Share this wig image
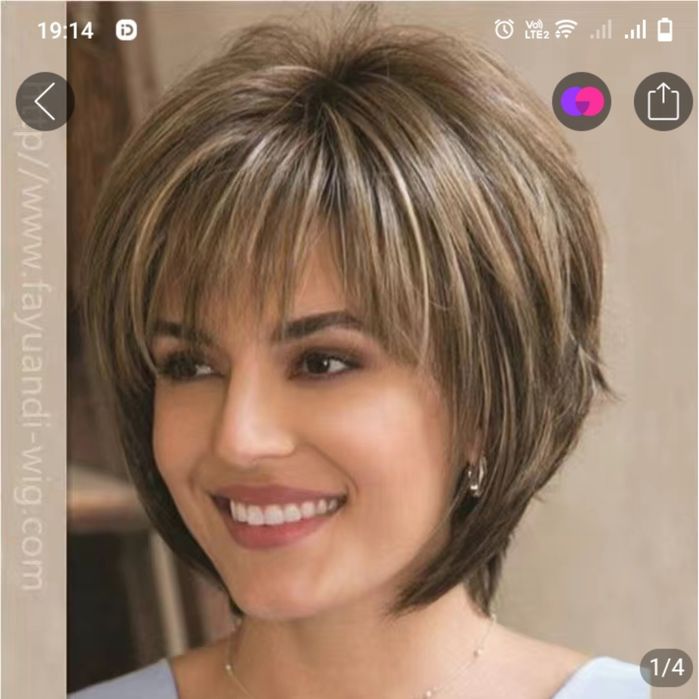The height and width of the screenshot is (699, 699). click(x=663, y=102)
